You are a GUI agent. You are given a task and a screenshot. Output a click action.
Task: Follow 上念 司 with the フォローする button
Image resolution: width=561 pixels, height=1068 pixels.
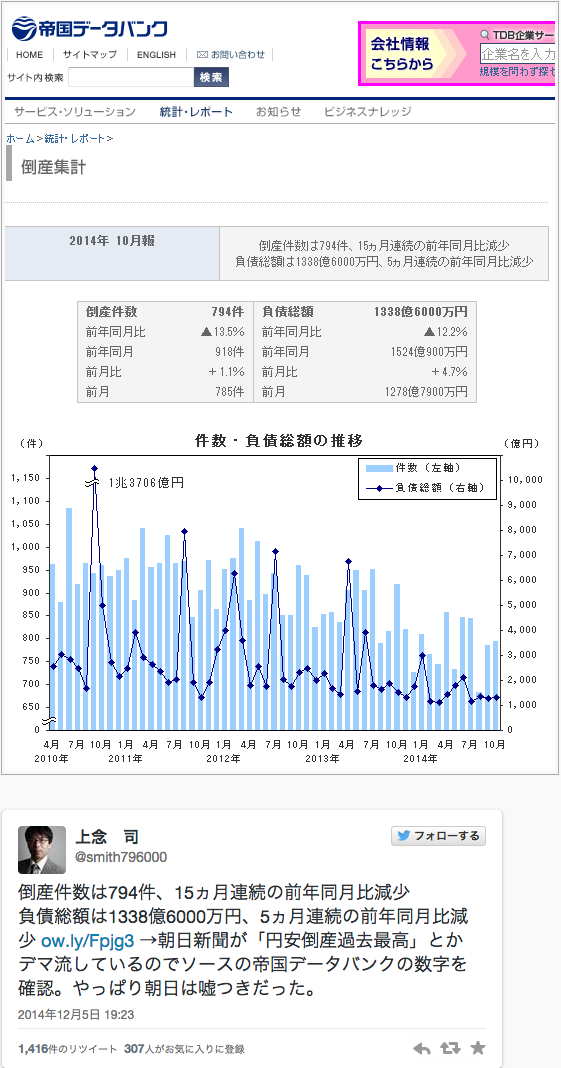coord(438,836)
